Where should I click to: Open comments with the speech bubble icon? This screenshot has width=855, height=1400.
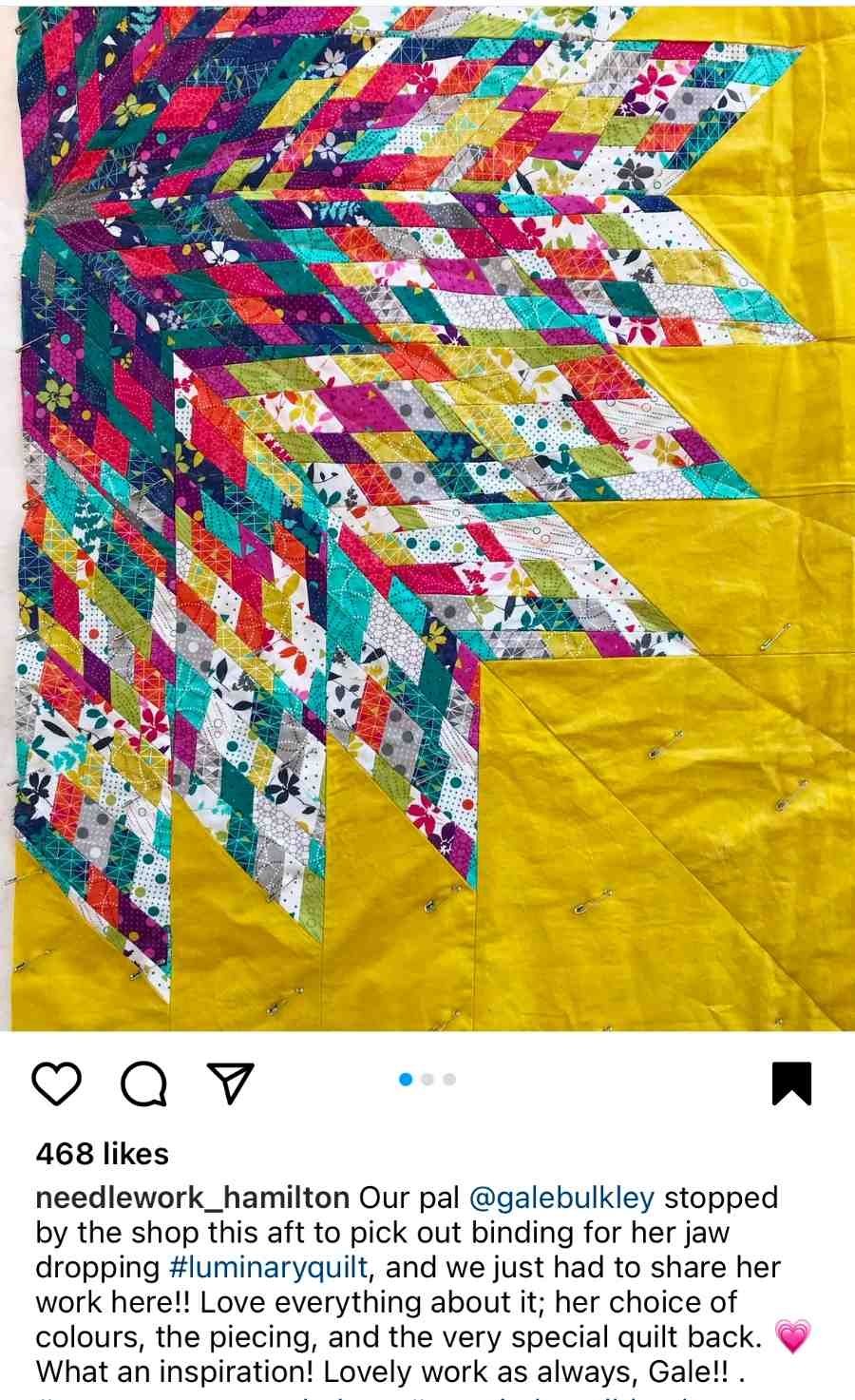tap(144, 1084)
